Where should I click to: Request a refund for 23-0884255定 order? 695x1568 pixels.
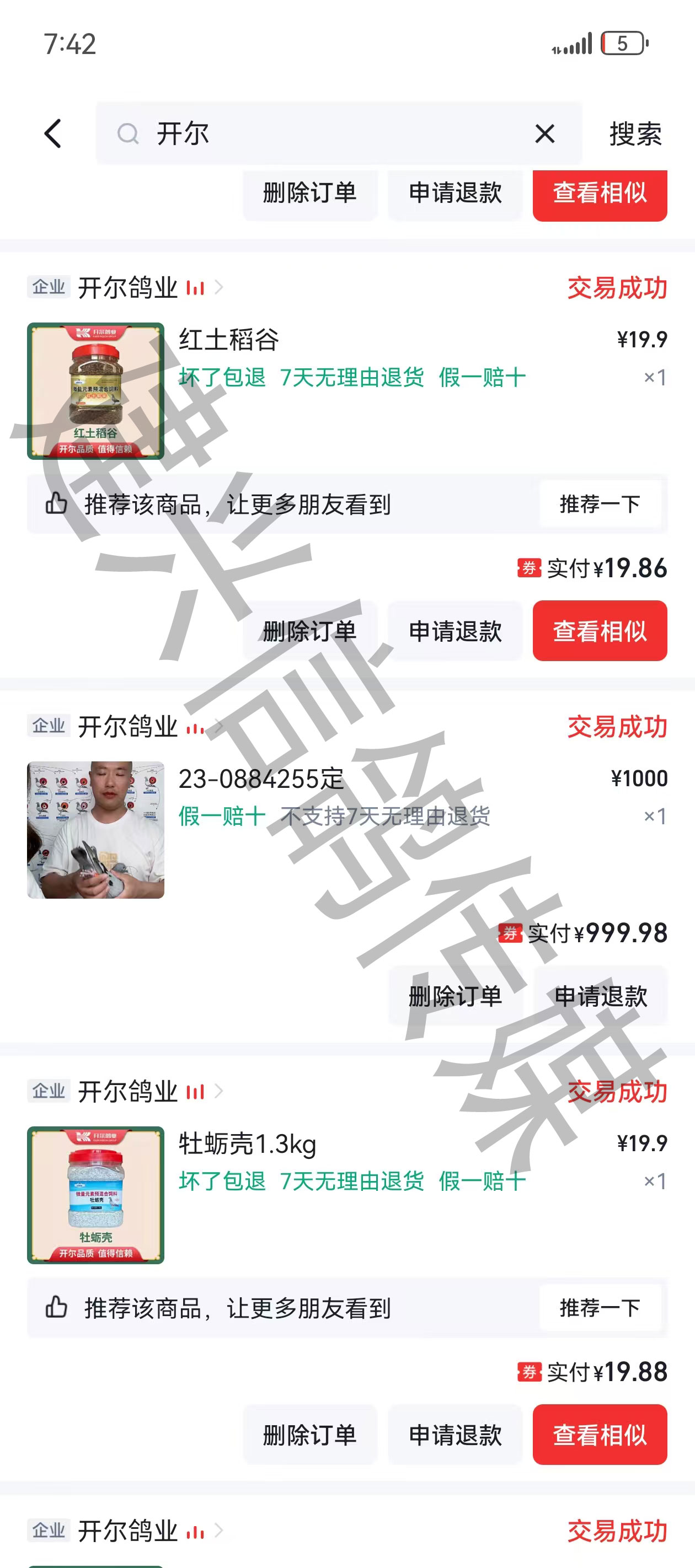pos(601,996)
